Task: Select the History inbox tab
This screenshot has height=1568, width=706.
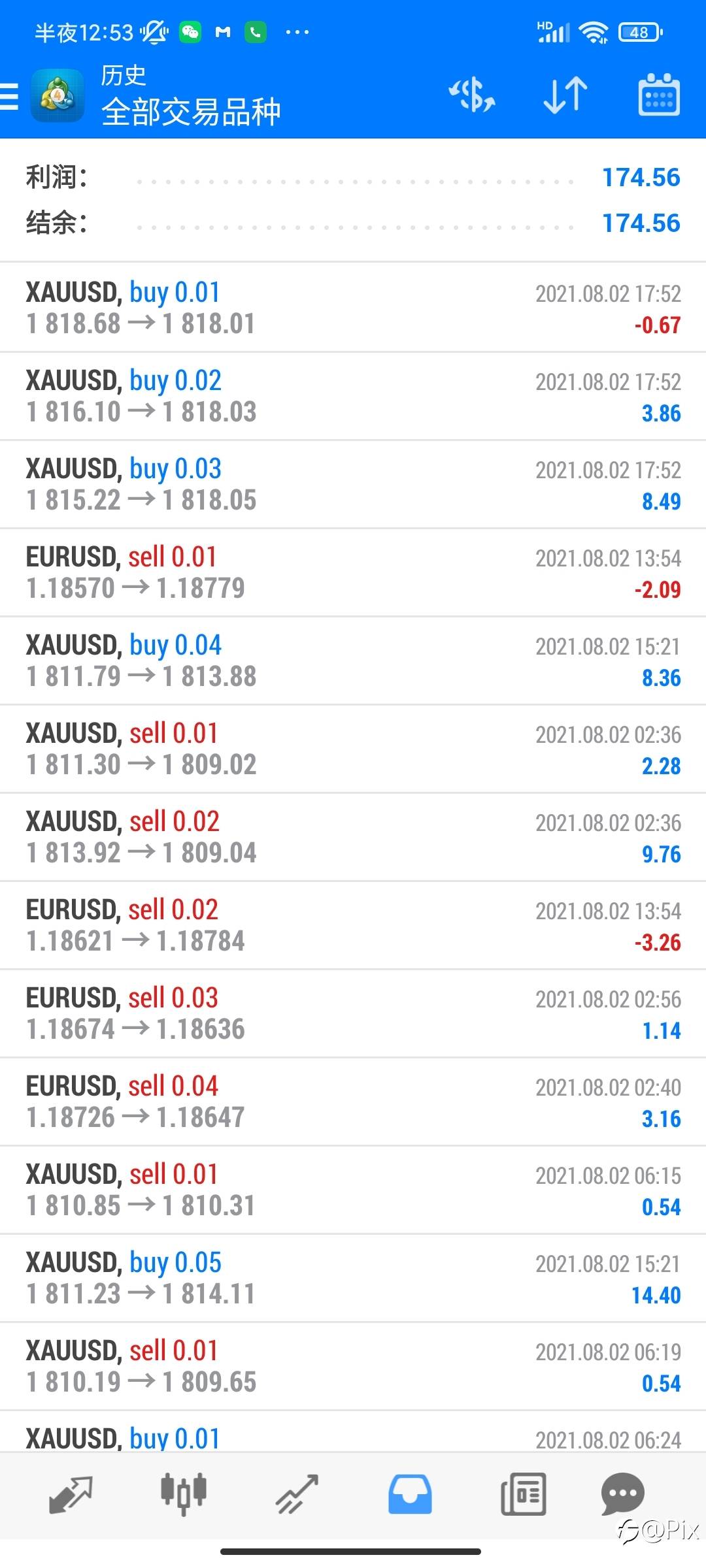Action: pos(410,1495)
